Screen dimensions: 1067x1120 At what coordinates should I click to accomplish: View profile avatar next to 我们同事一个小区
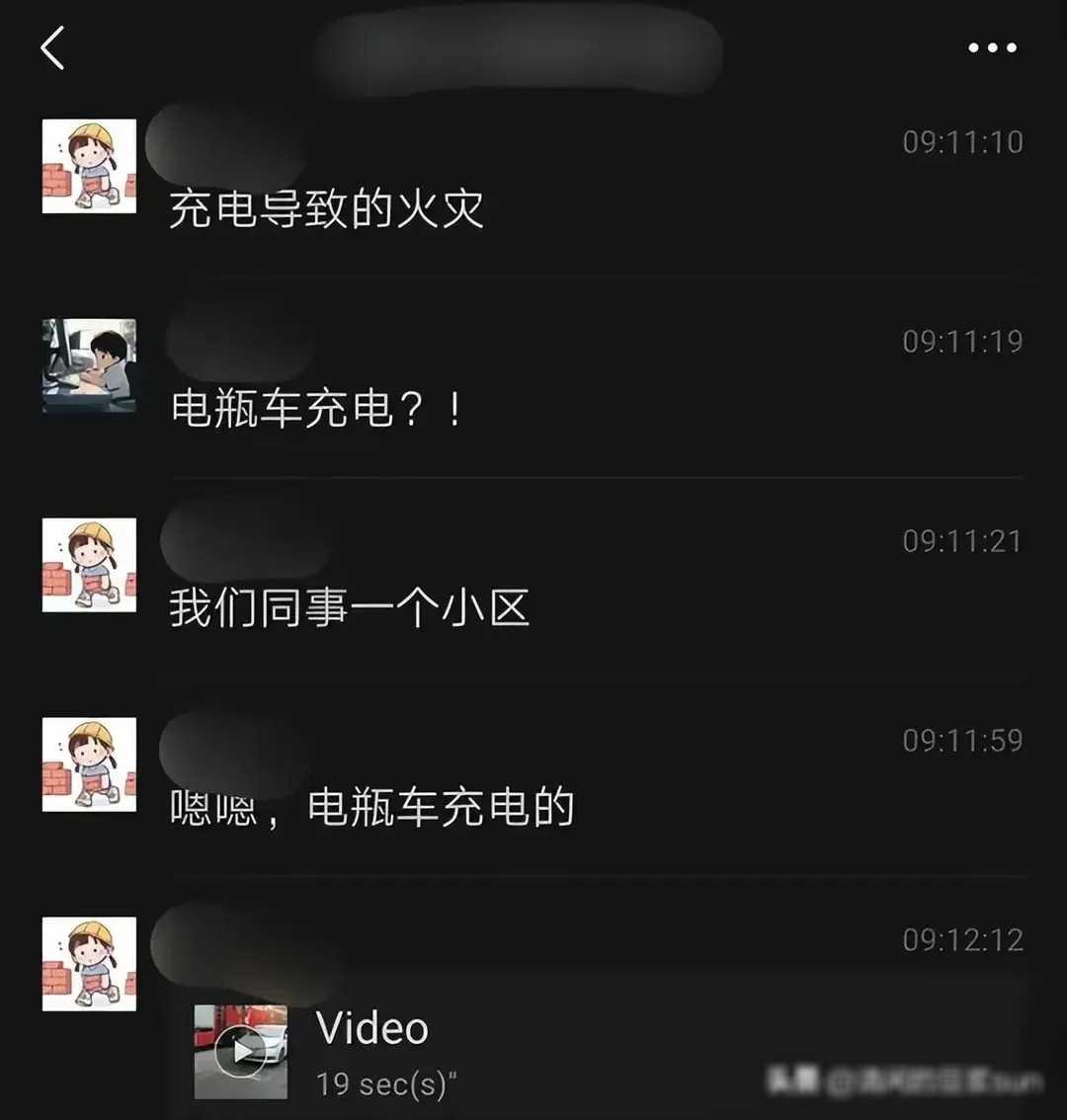(89, 565)
